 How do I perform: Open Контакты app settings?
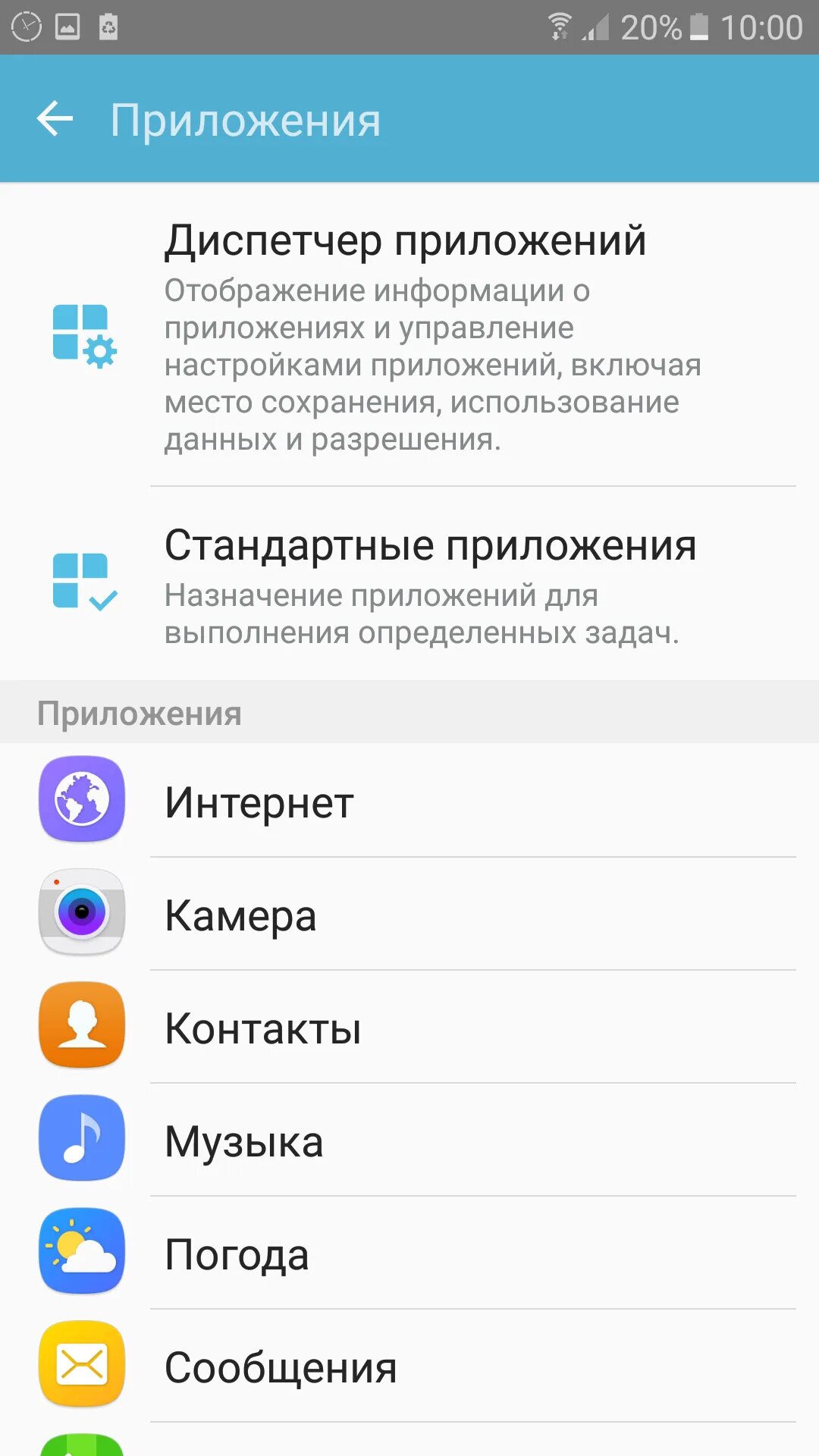point(409,1028)
